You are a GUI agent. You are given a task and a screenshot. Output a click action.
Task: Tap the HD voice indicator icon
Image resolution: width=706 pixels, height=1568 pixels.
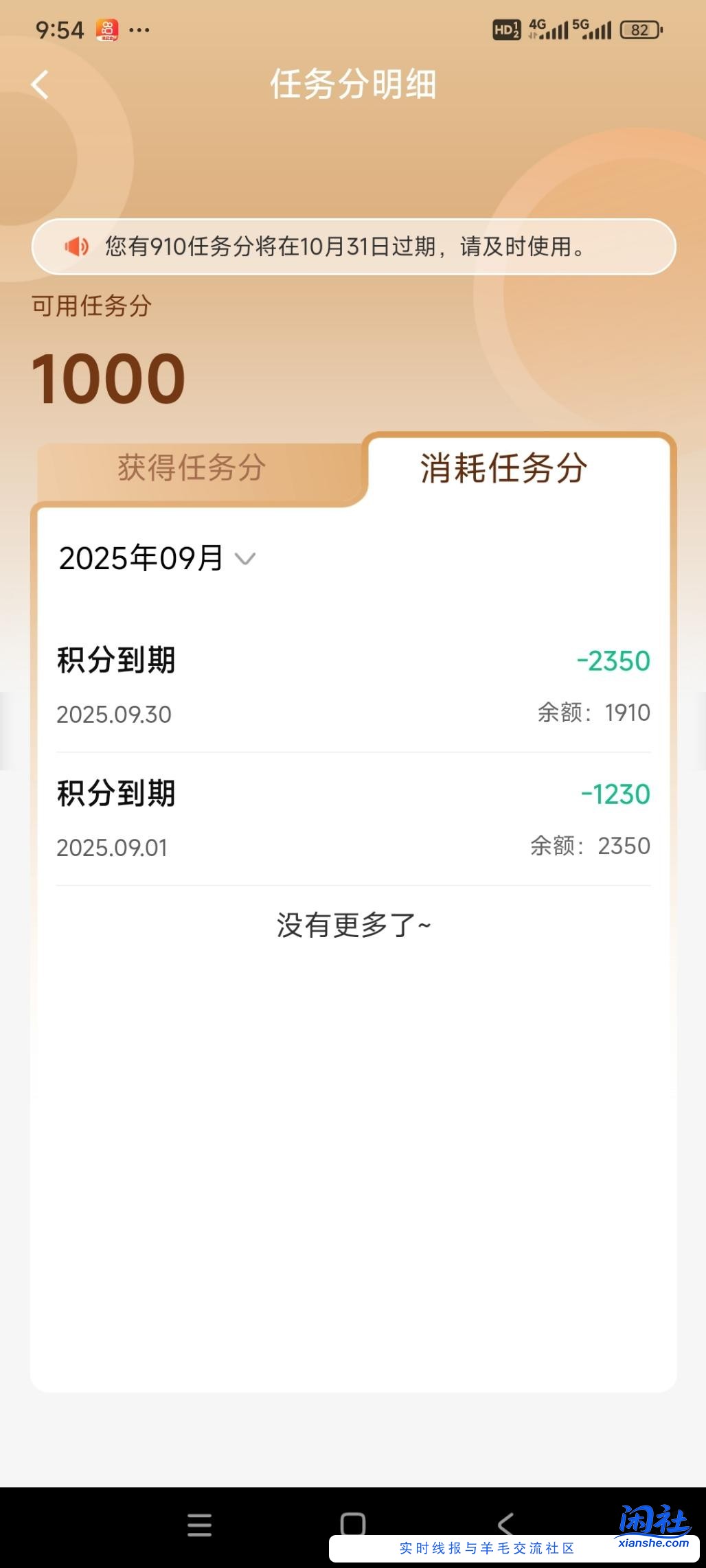506,30
